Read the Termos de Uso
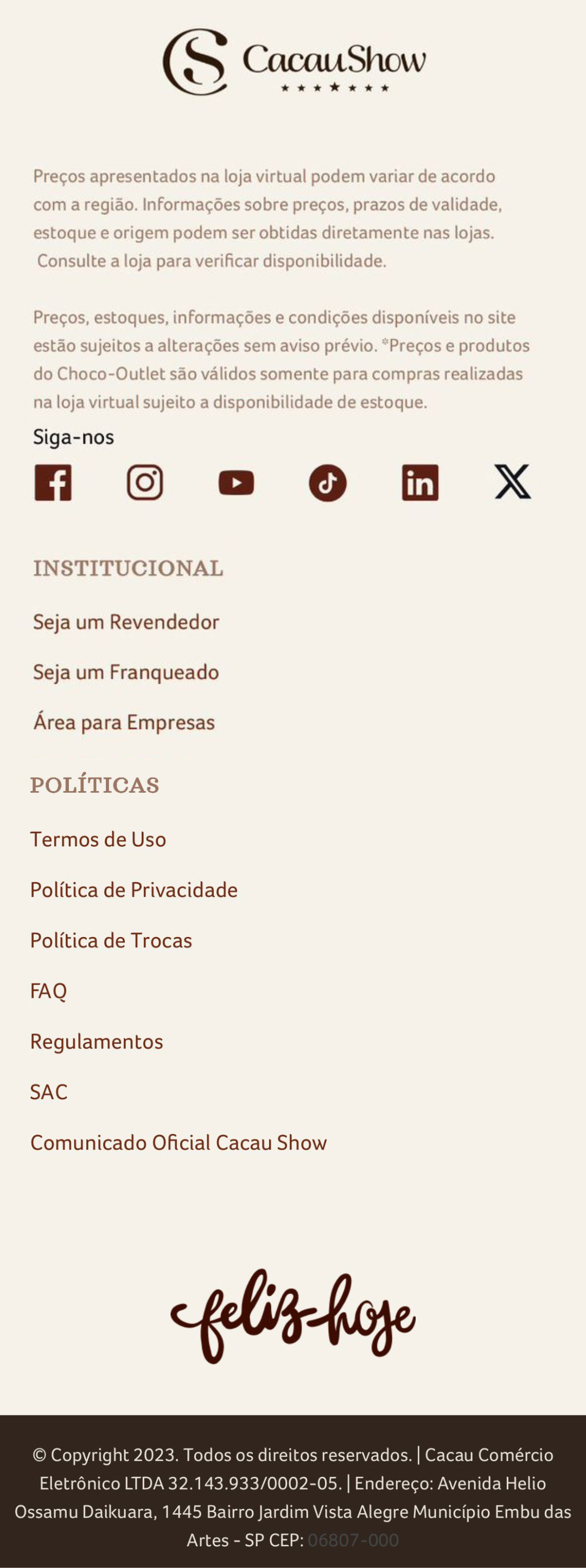 (98, 839)
